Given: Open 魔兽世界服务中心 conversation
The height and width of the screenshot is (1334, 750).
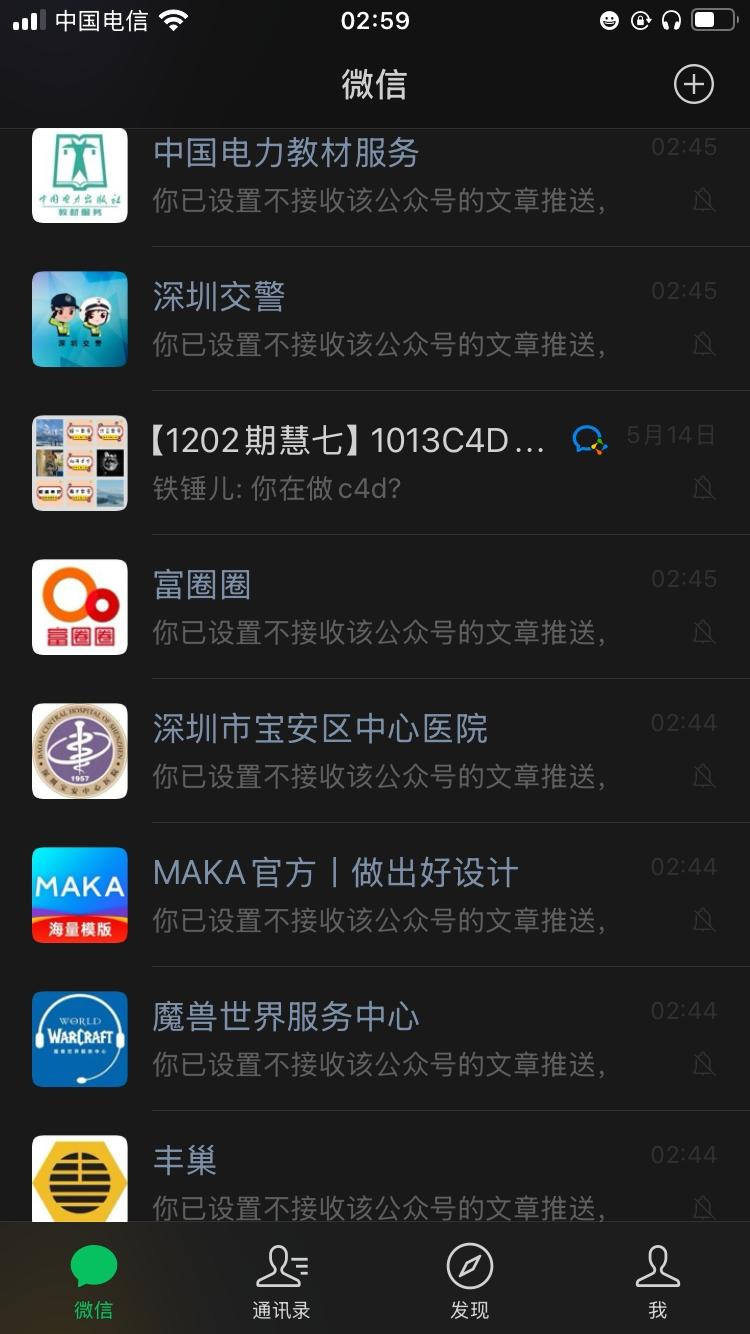Looking at the screenshot, I should [x=375, y=1039].
